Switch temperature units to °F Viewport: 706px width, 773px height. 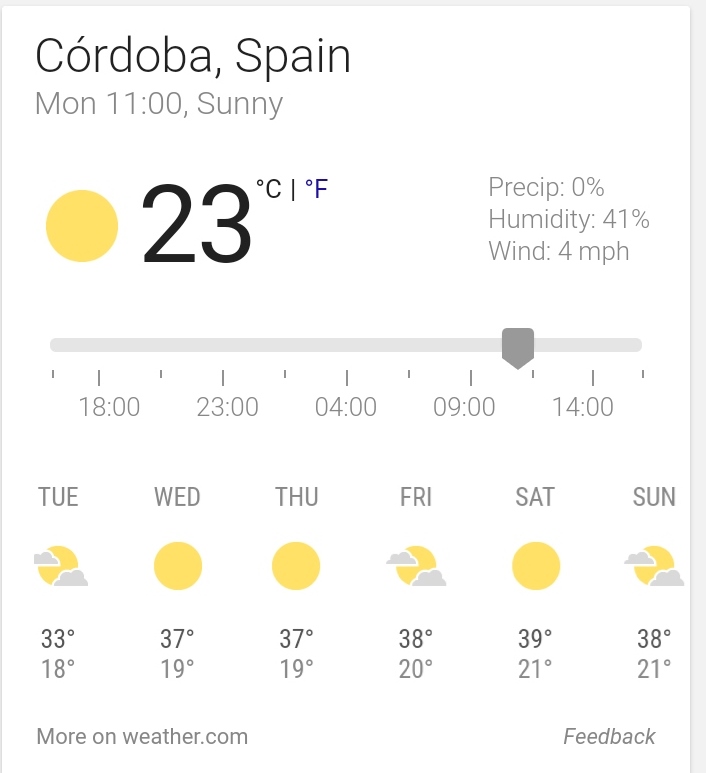[316, 189]
